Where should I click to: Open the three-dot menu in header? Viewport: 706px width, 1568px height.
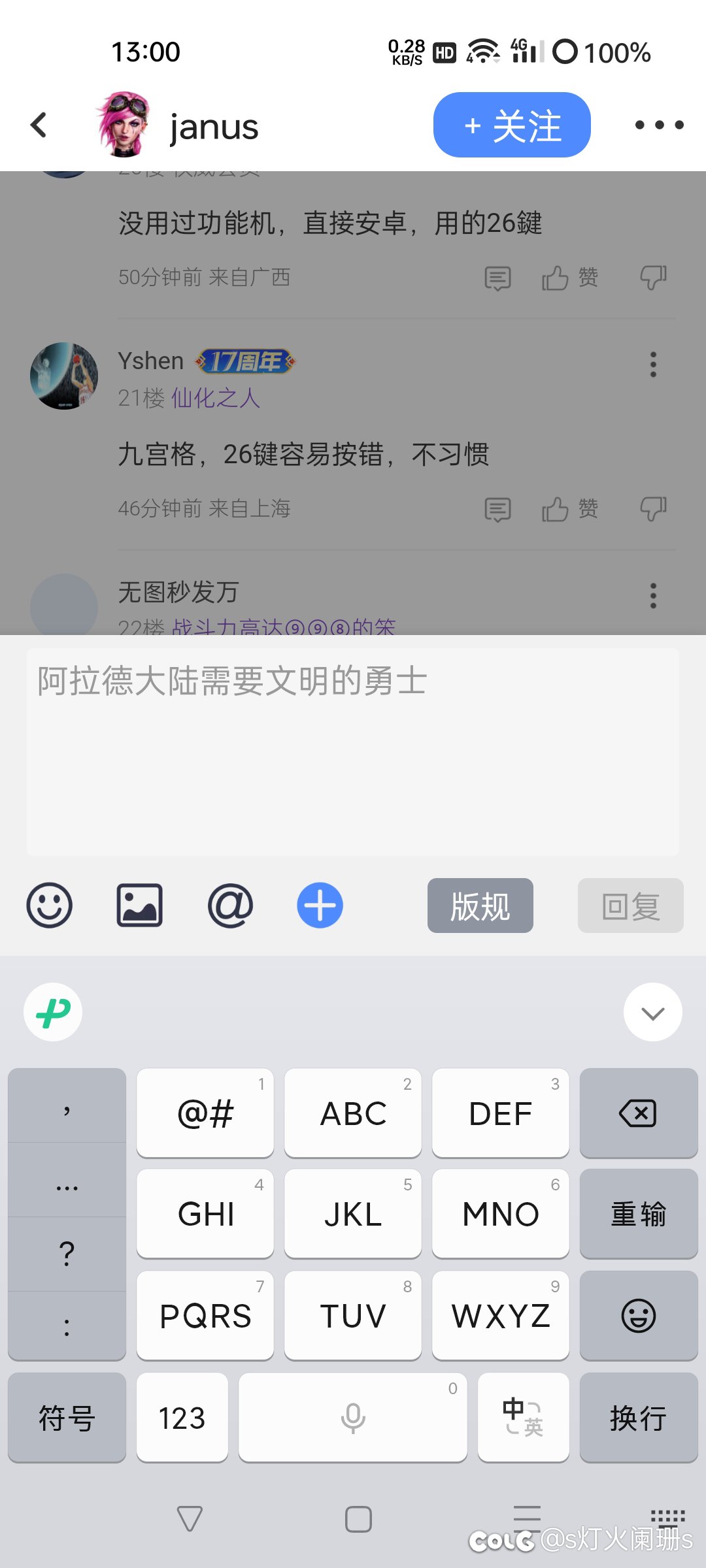tap(659, 125)
